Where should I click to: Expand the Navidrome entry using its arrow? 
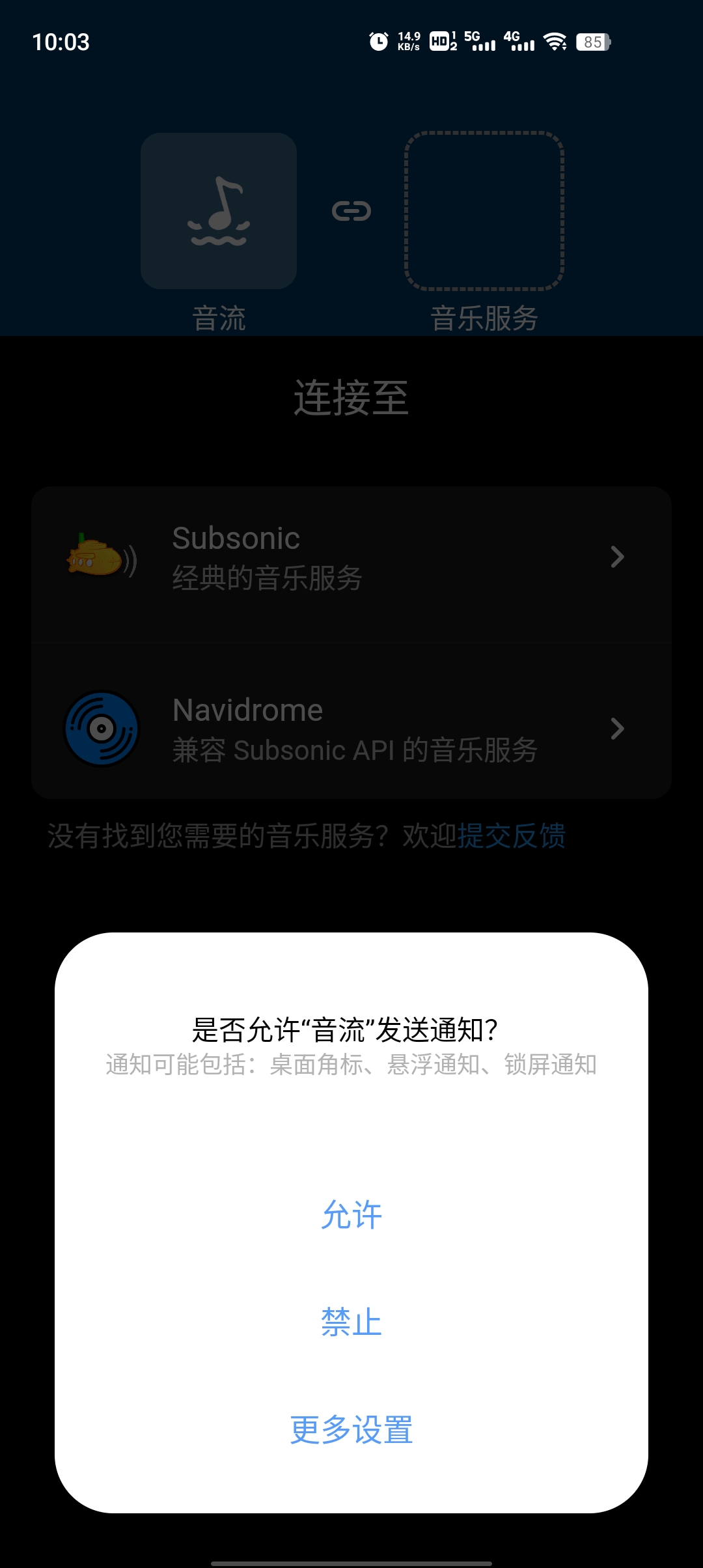coord(616,729)
